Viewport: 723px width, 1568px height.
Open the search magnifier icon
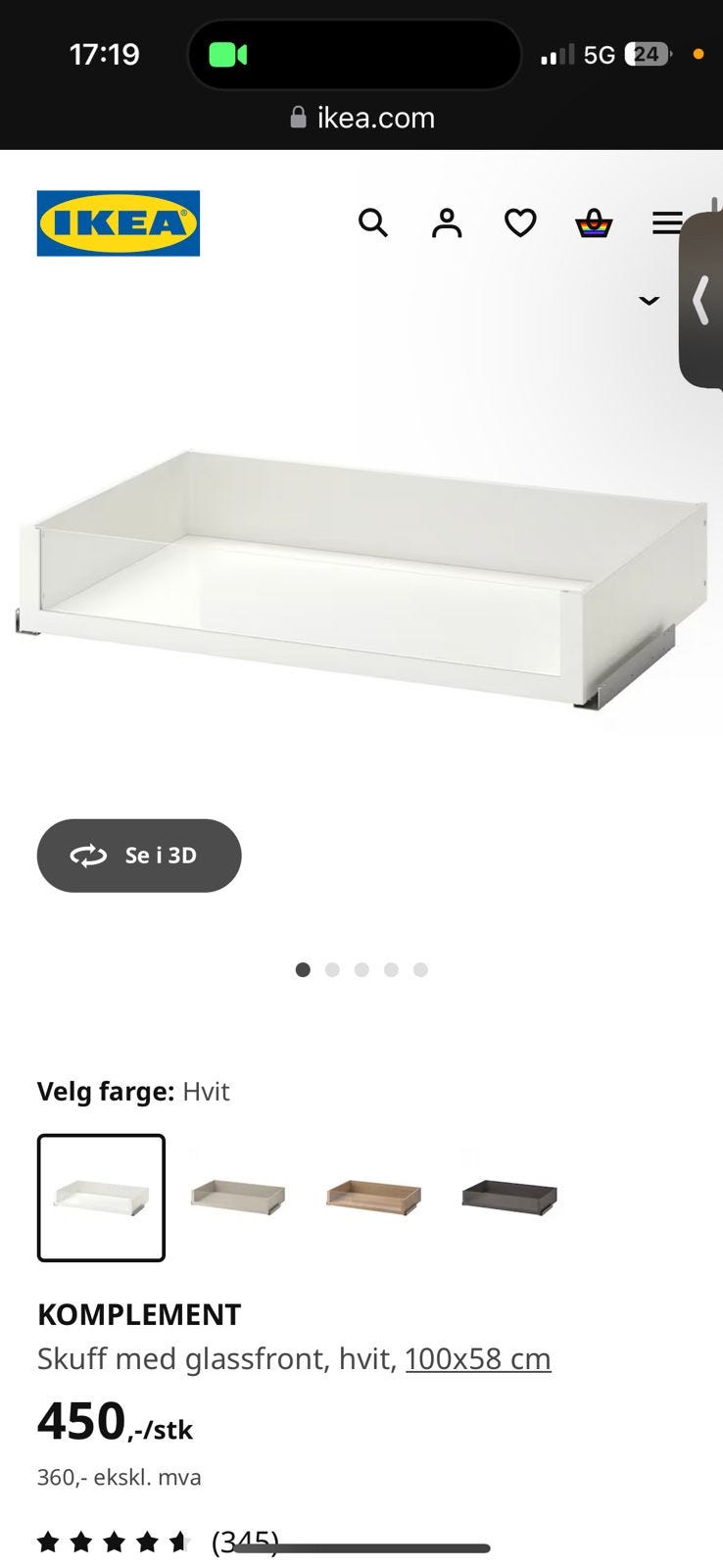tap(372, 222)
